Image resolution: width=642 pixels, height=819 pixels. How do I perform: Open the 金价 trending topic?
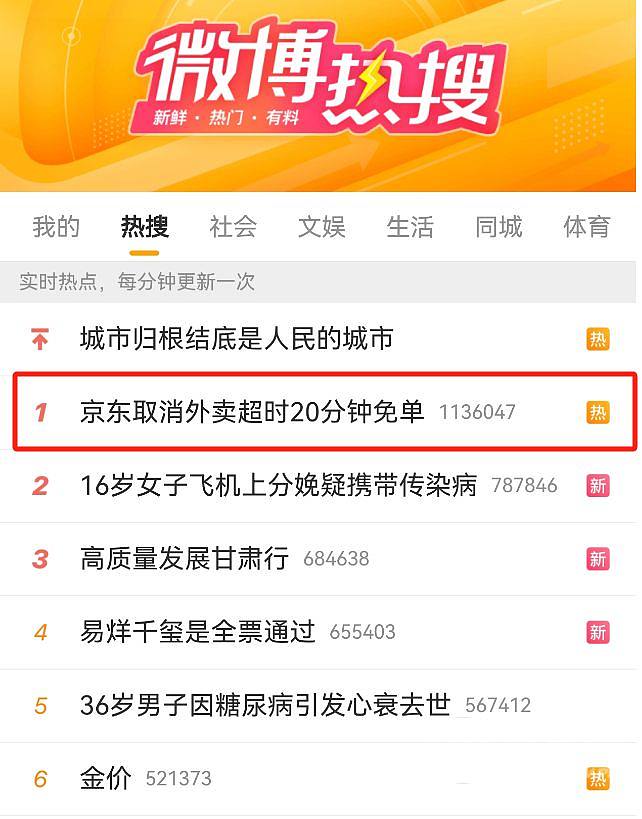tap(106, 779)
